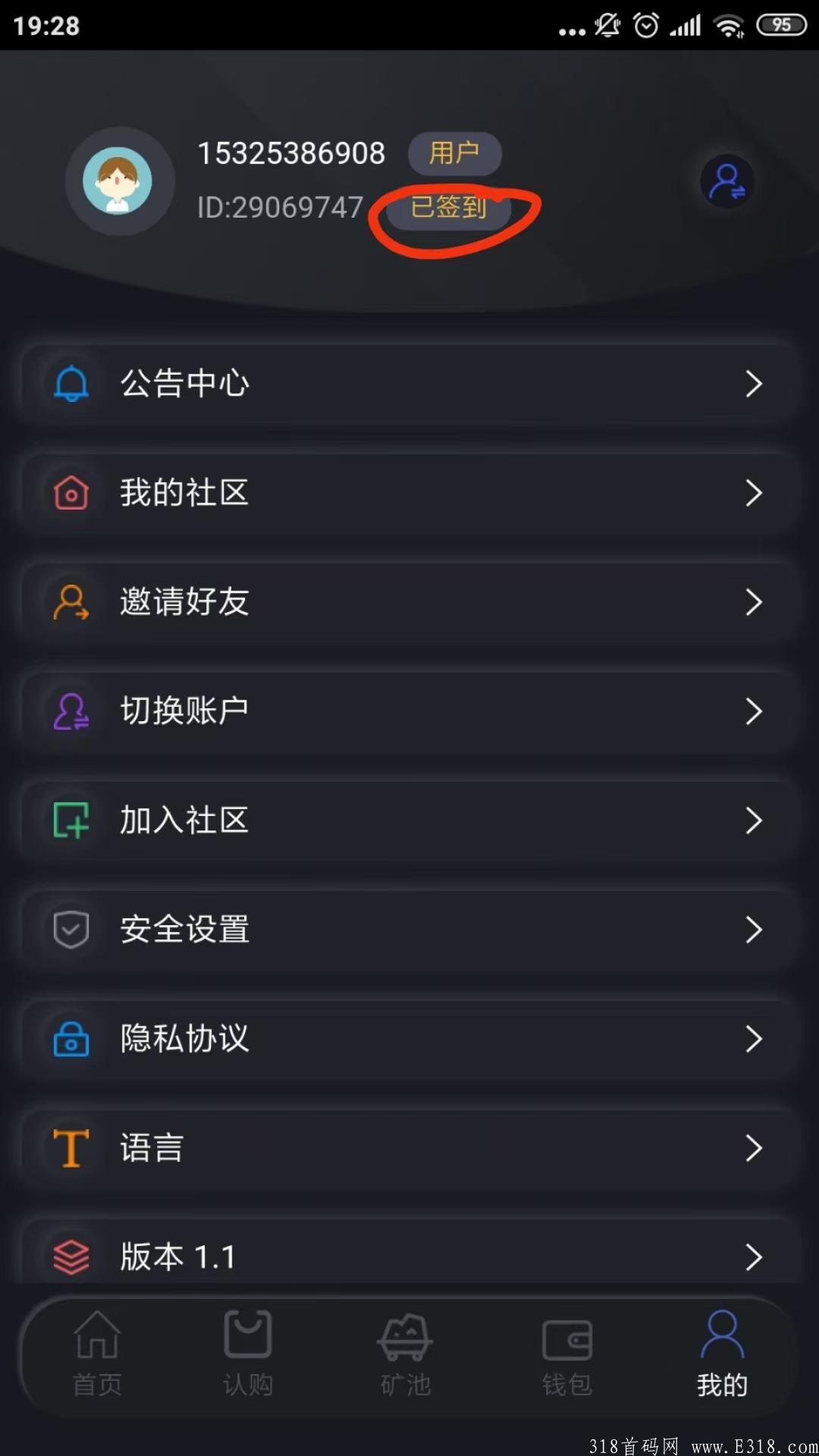The width and height of the screenshot is (819, 1456).
Task: Select the red home icon for 我的社区
Action: coord(71,493)
